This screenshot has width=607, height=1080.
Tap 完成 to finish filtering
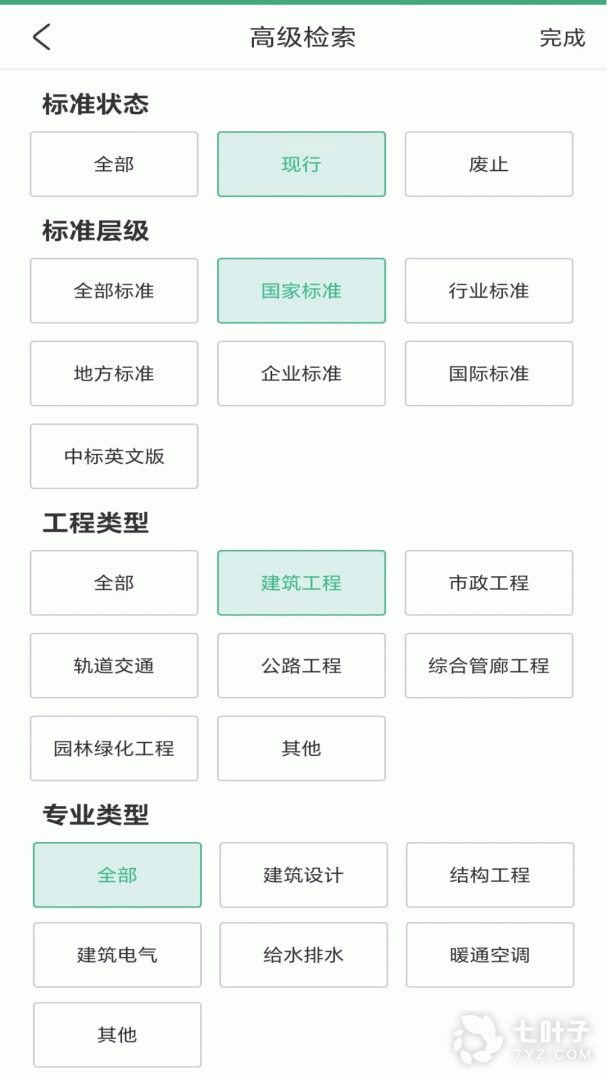(x=562, y=38)
